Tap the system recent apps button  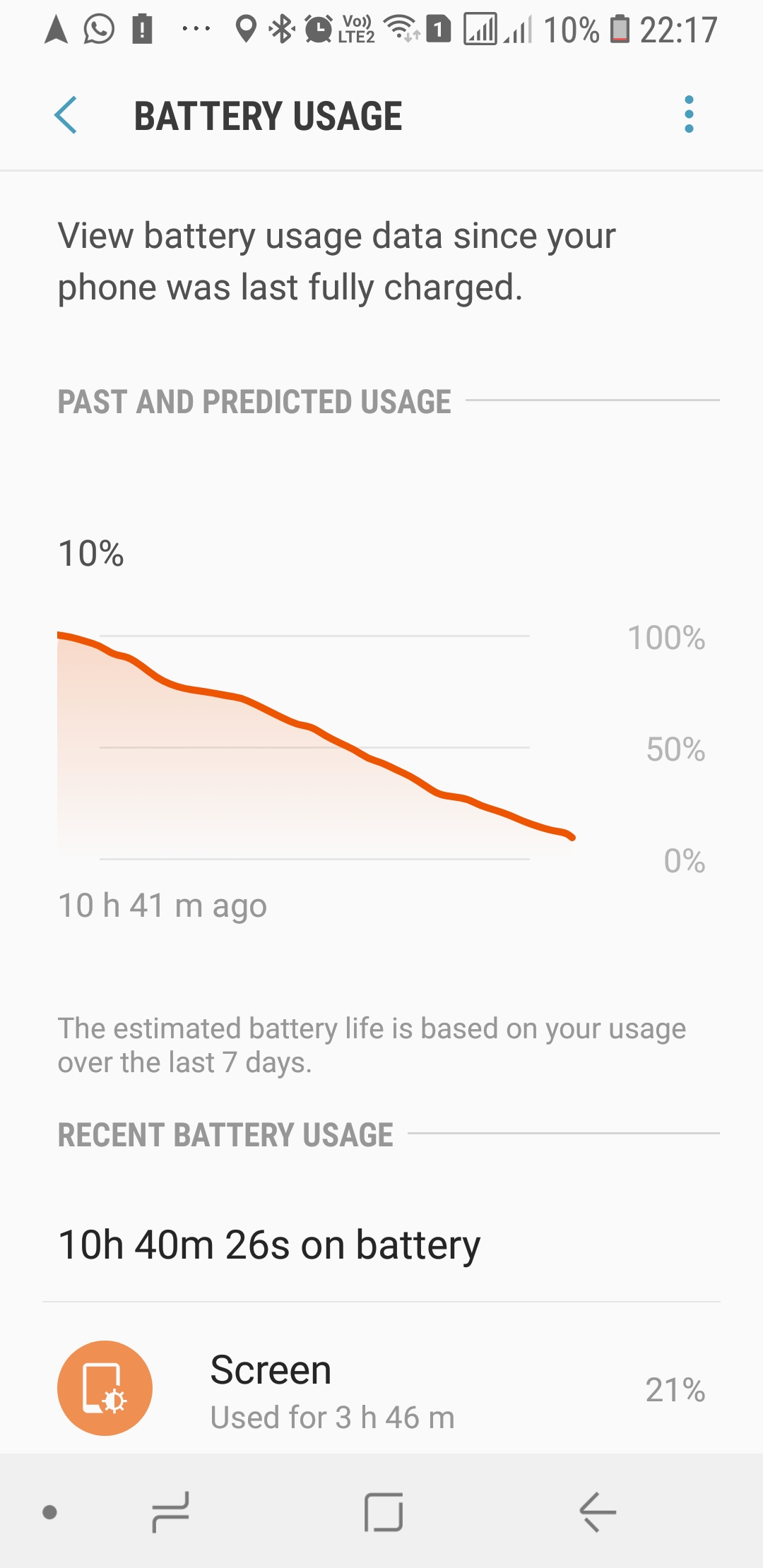pyautogui.click(x=171, y=1511)
